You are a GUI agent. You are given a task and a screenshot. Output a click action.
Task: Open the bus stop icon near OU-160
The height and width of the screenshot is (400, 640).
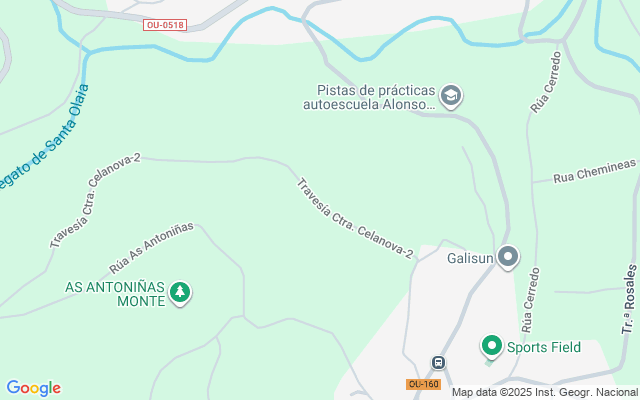(x=437, y=362)
